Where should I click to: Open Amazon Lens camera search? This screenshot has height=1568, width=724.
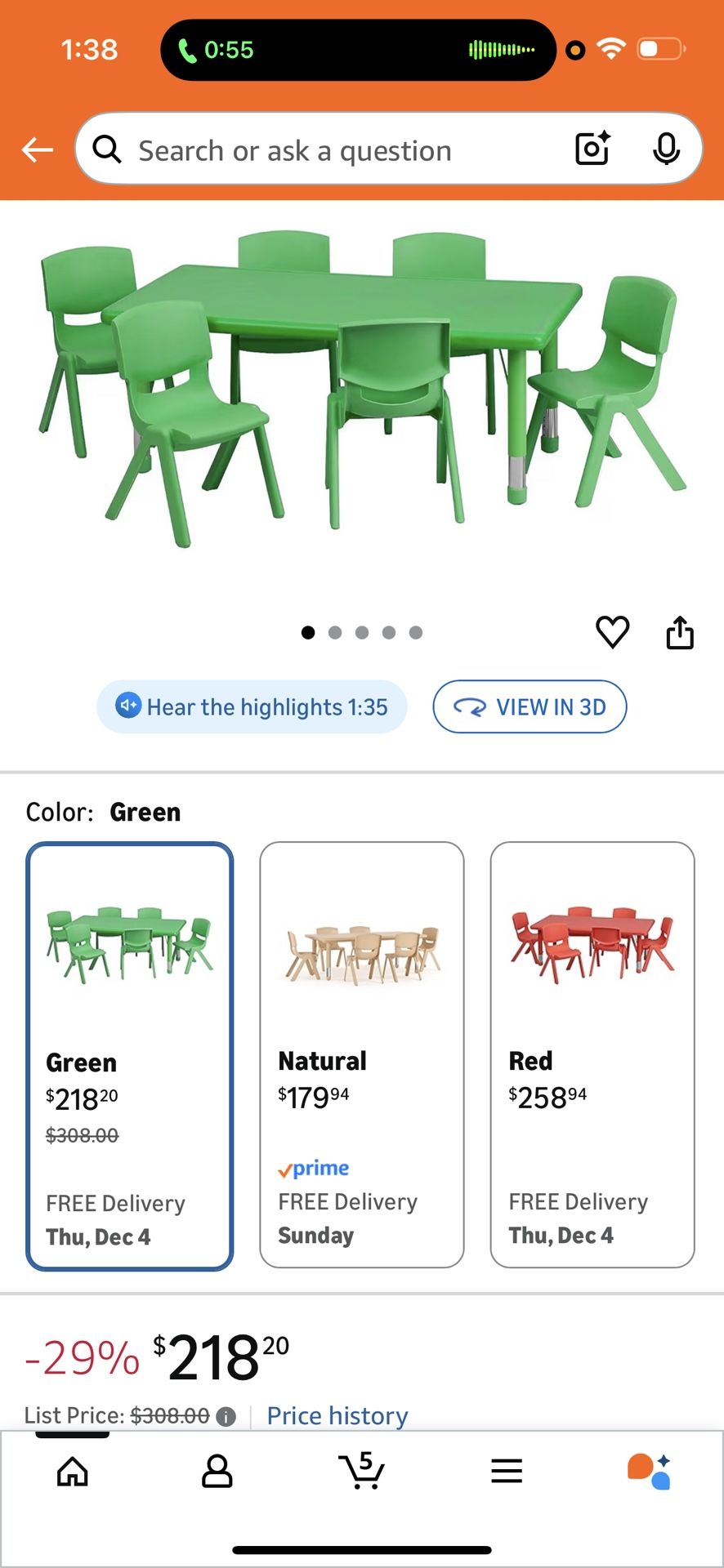tap(591, 149)
